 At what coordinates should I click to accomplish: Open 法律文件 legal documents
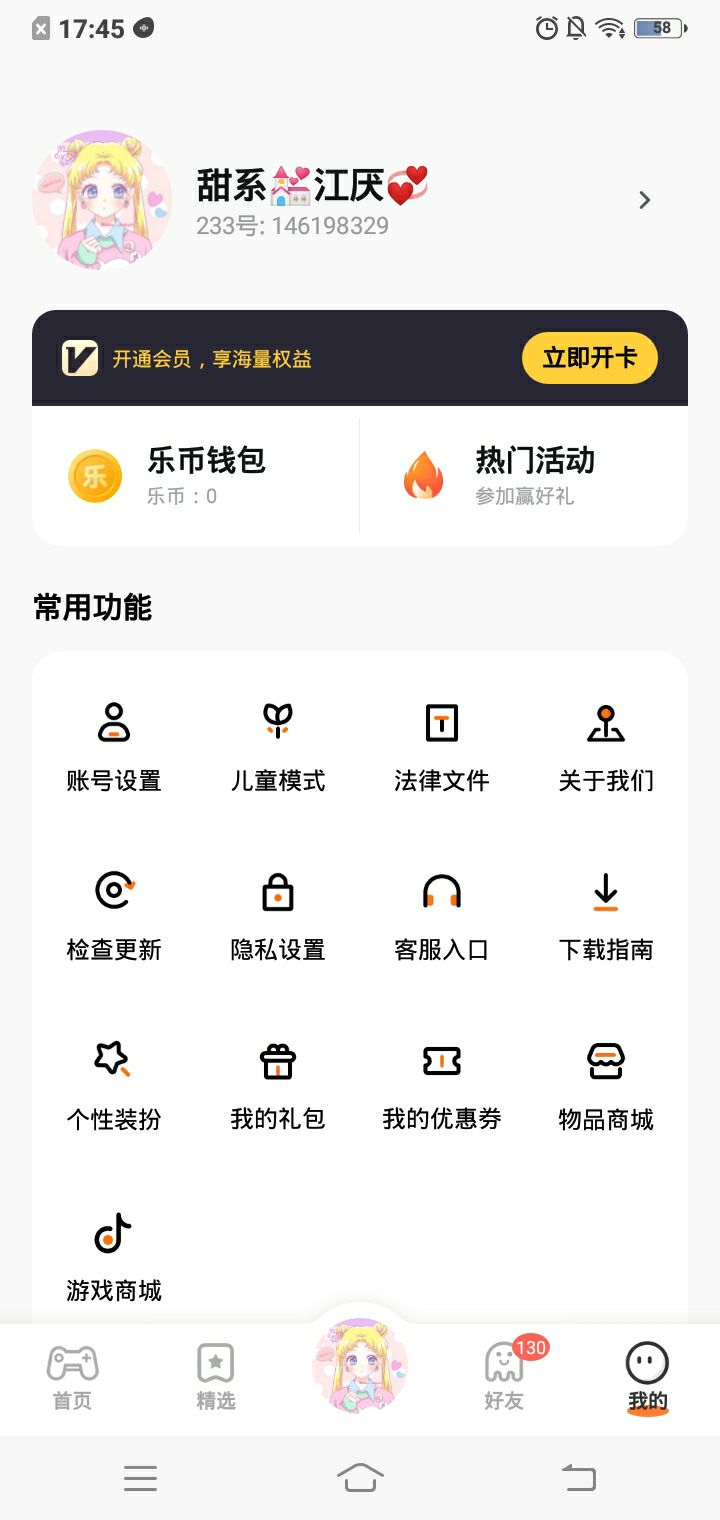click(442, 746)
